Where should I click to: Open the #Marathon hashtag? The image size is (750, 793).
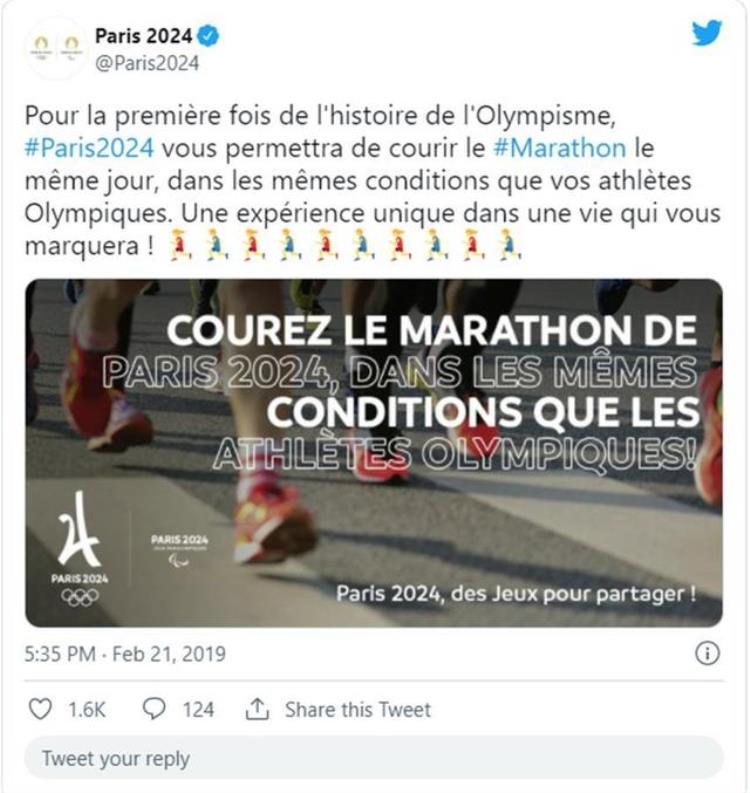(x=560, y=148)
